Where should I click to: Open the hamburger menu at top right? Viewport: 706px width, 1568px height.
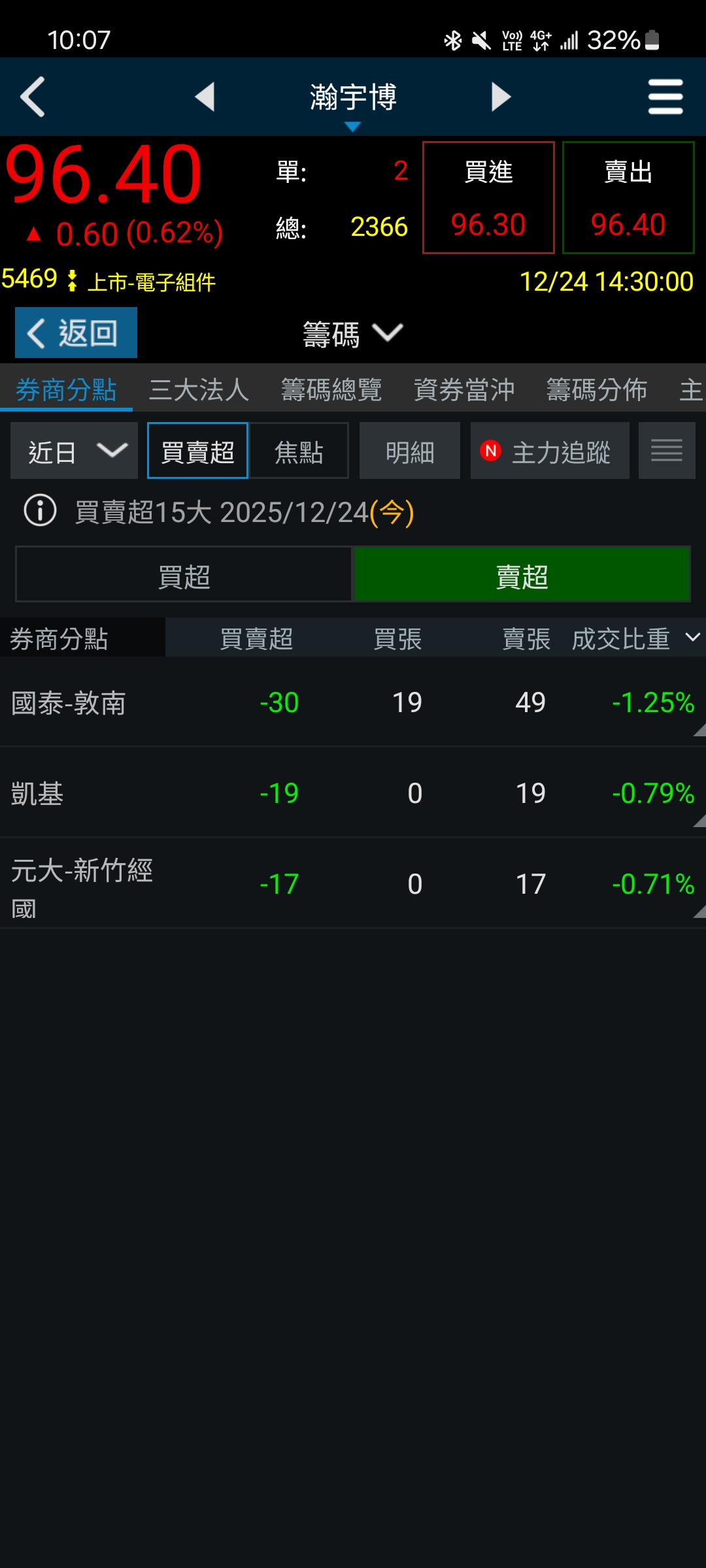coord(665,96)
